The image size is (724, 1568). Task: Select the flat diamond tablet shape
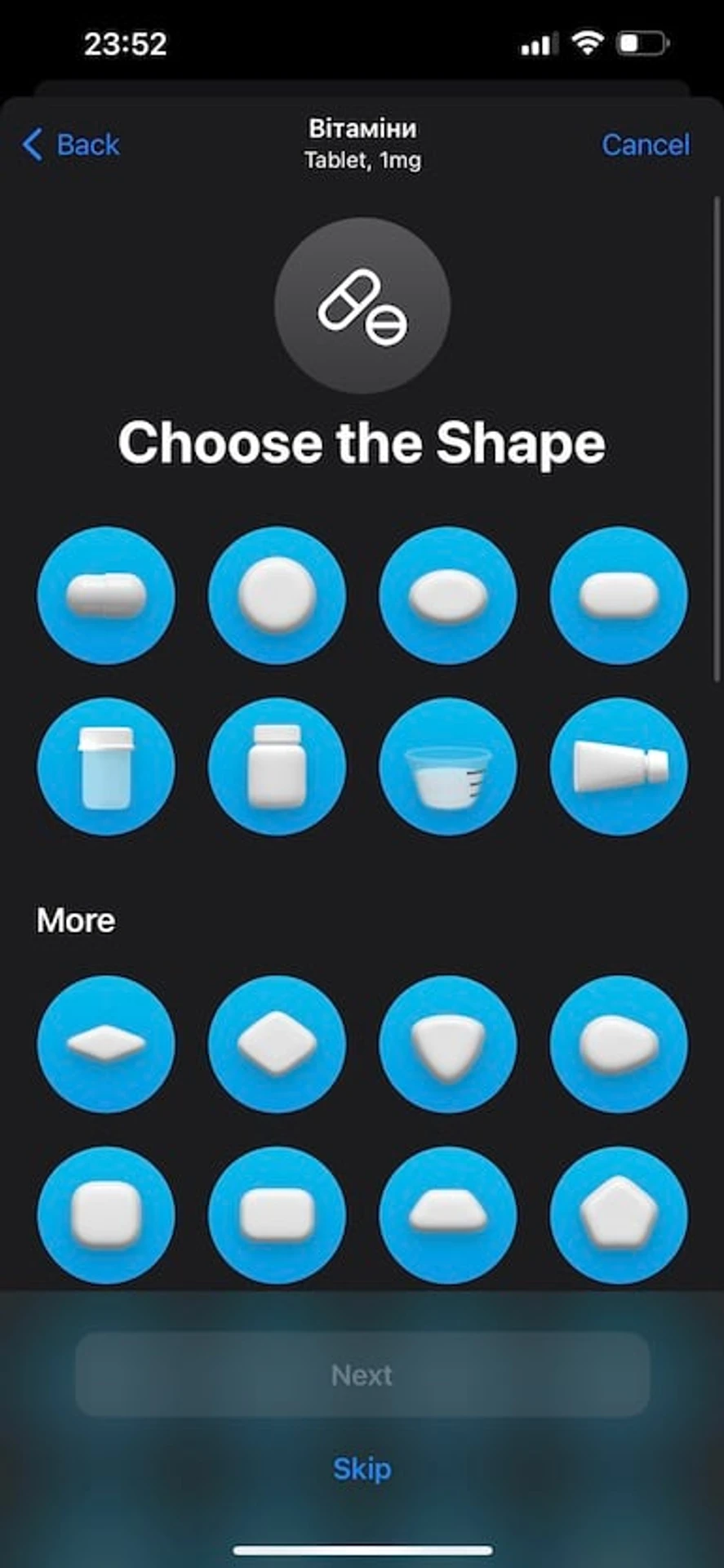[106, 1044]
